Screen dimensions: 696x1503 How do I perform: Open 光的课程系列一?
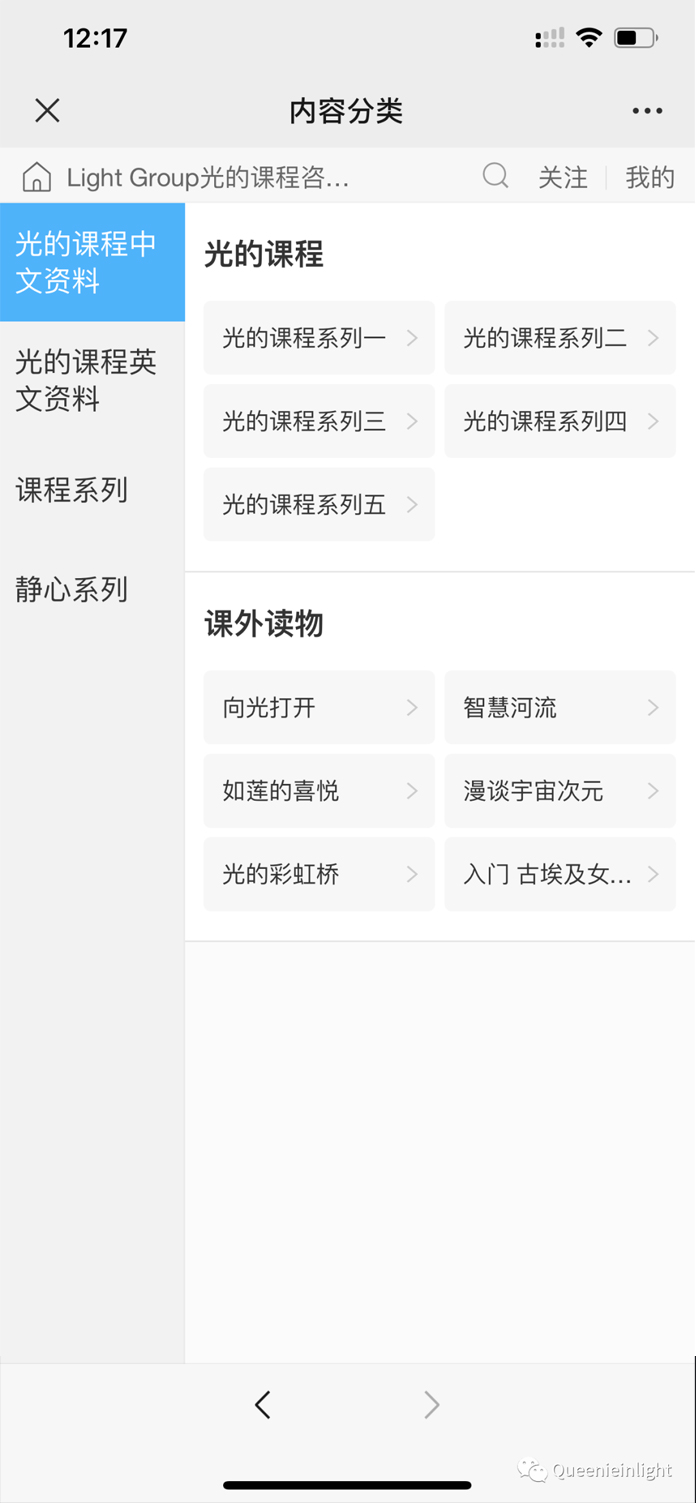tap(319, 338)
